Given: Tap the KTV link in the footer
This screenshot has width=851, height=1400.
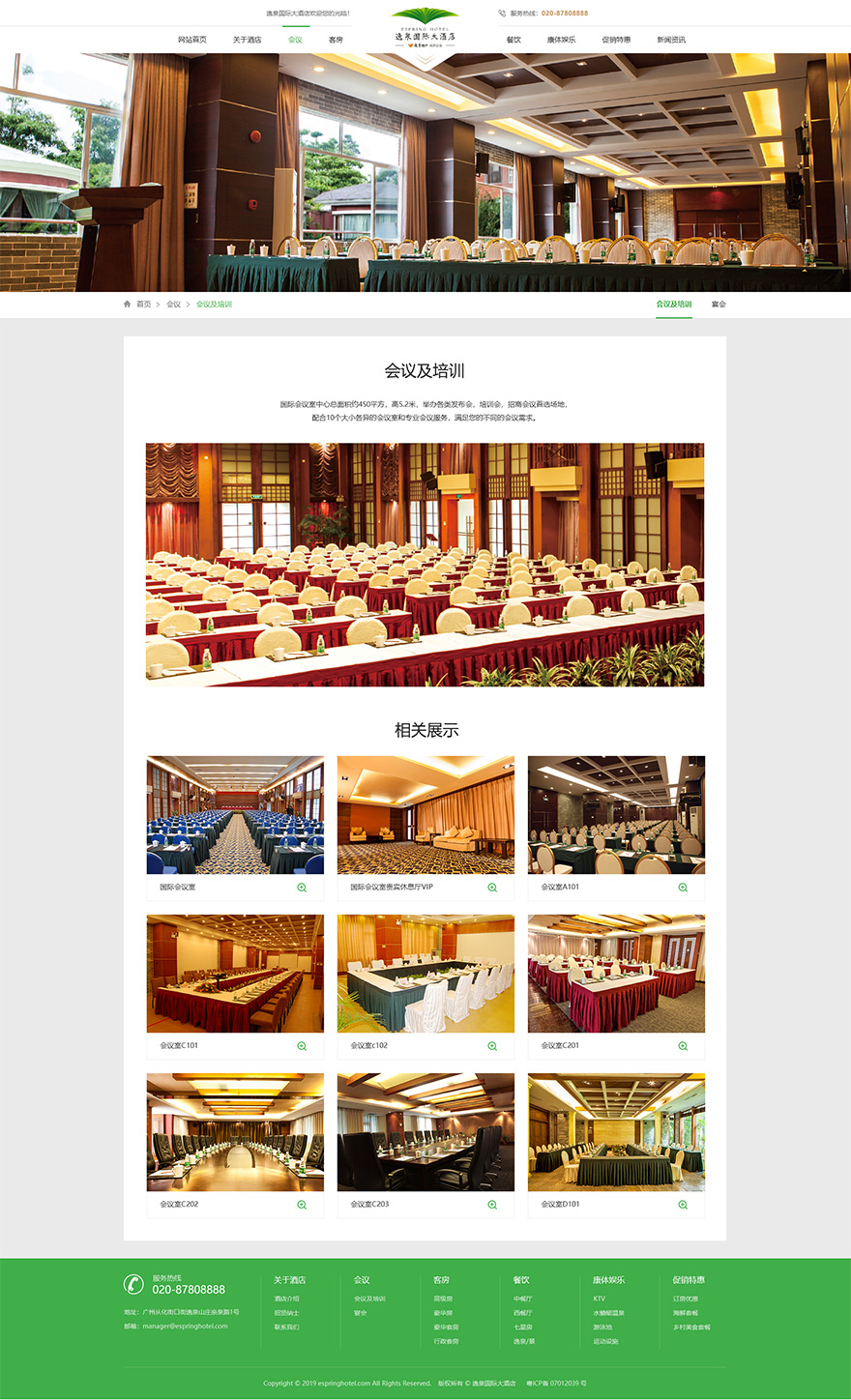Looking at the screenshot, I should coord(599,1298).
